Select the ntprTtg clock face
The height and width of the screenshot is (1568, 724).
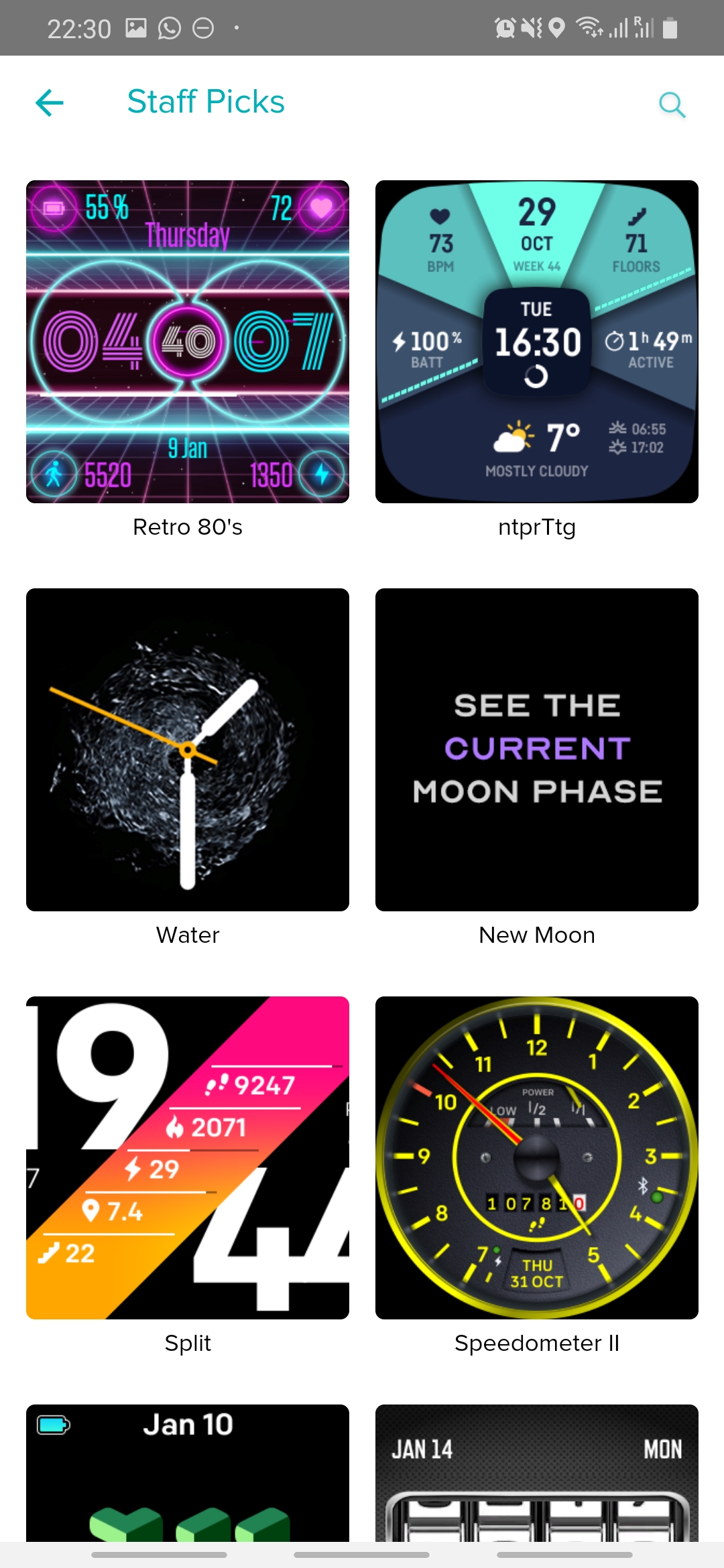(x=536, y=342)
